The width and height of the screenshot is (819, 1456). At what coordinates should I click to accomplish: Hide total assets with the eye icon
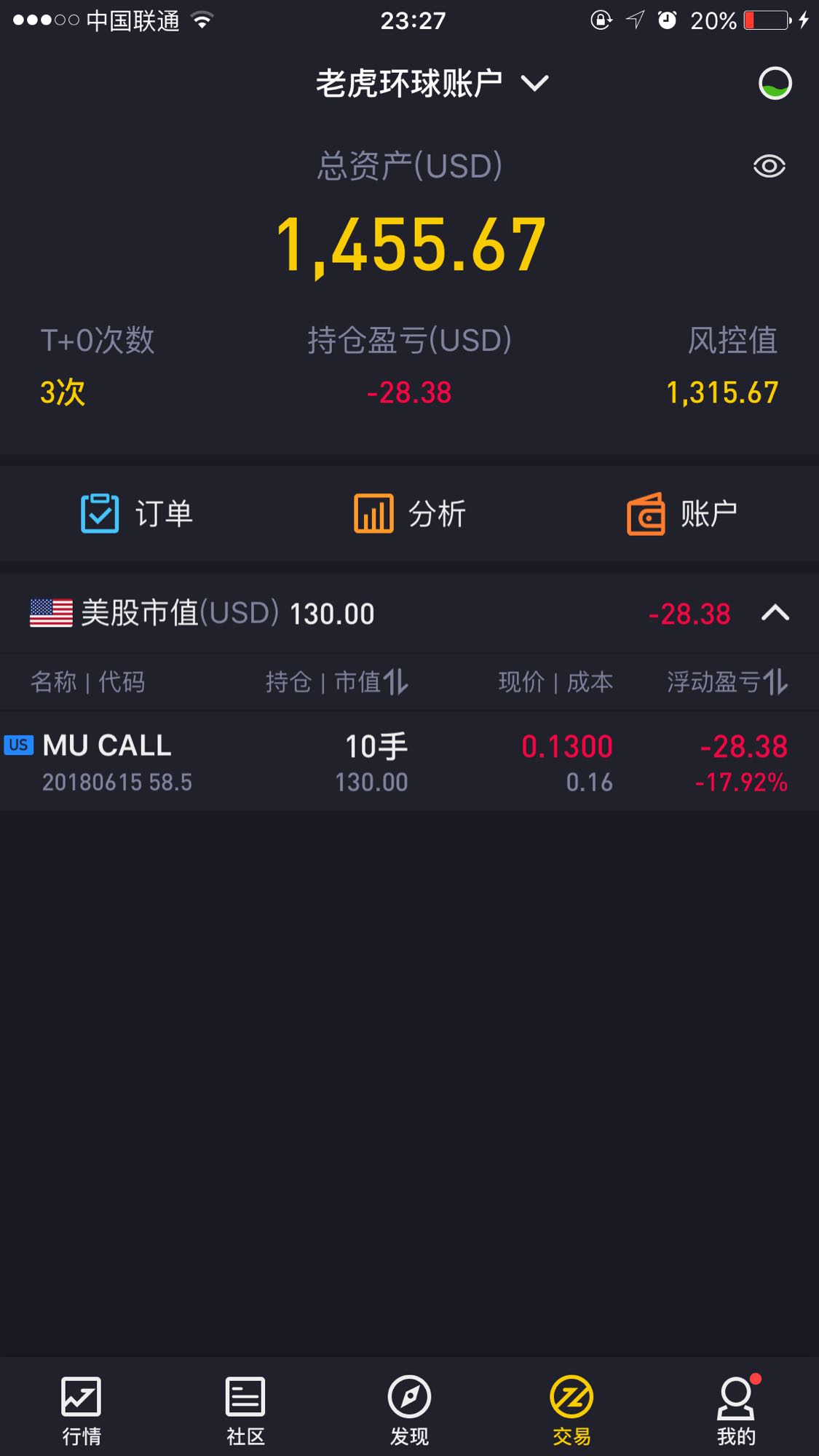pyautogui.click(x=769, y=167)
